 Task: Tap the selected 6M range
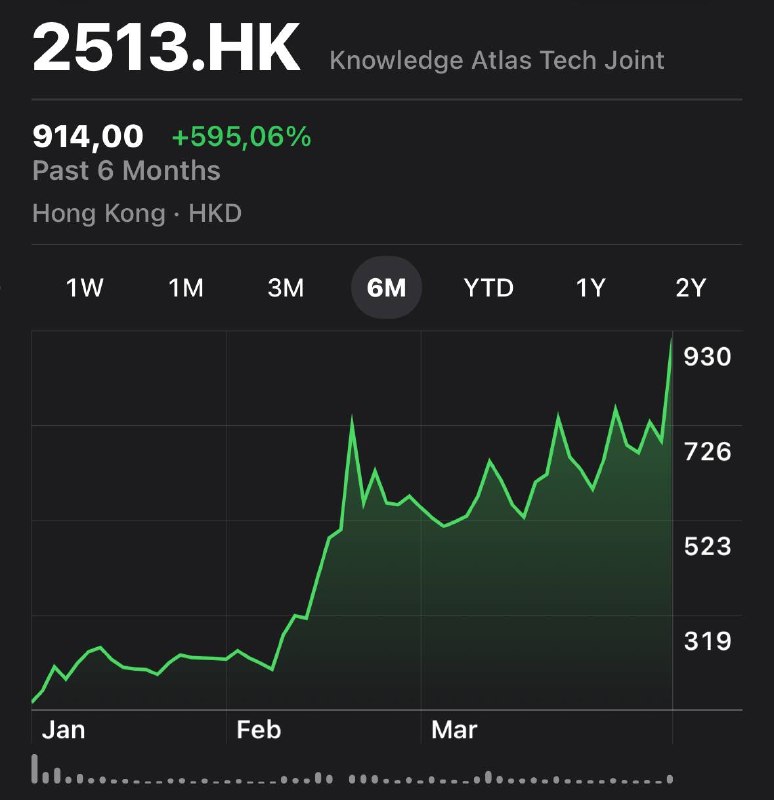tap(387, 288)
